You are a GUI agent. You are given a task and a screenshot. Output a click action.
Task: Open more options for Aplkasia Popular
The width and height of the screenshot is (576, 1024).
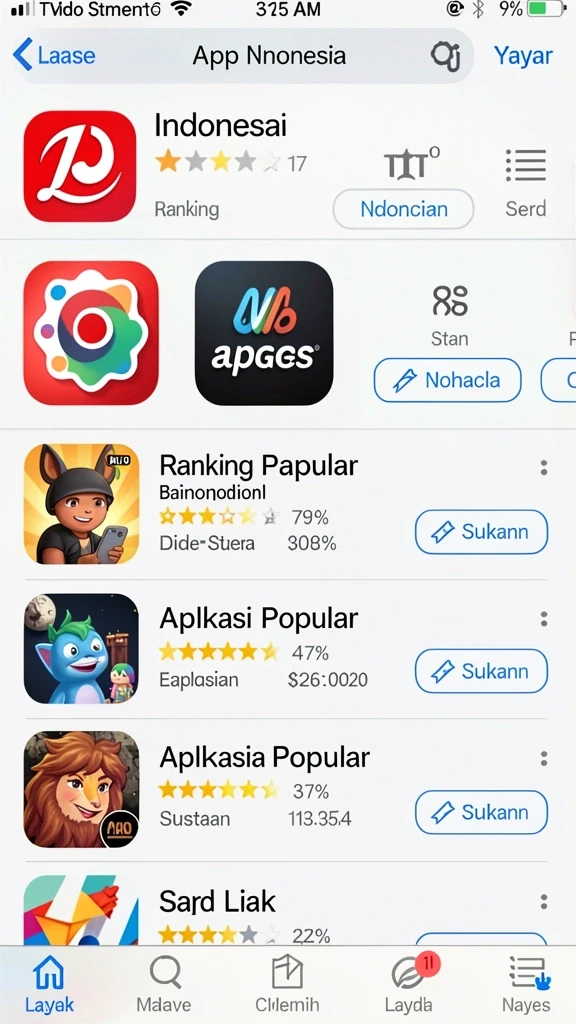click(543, 758)
